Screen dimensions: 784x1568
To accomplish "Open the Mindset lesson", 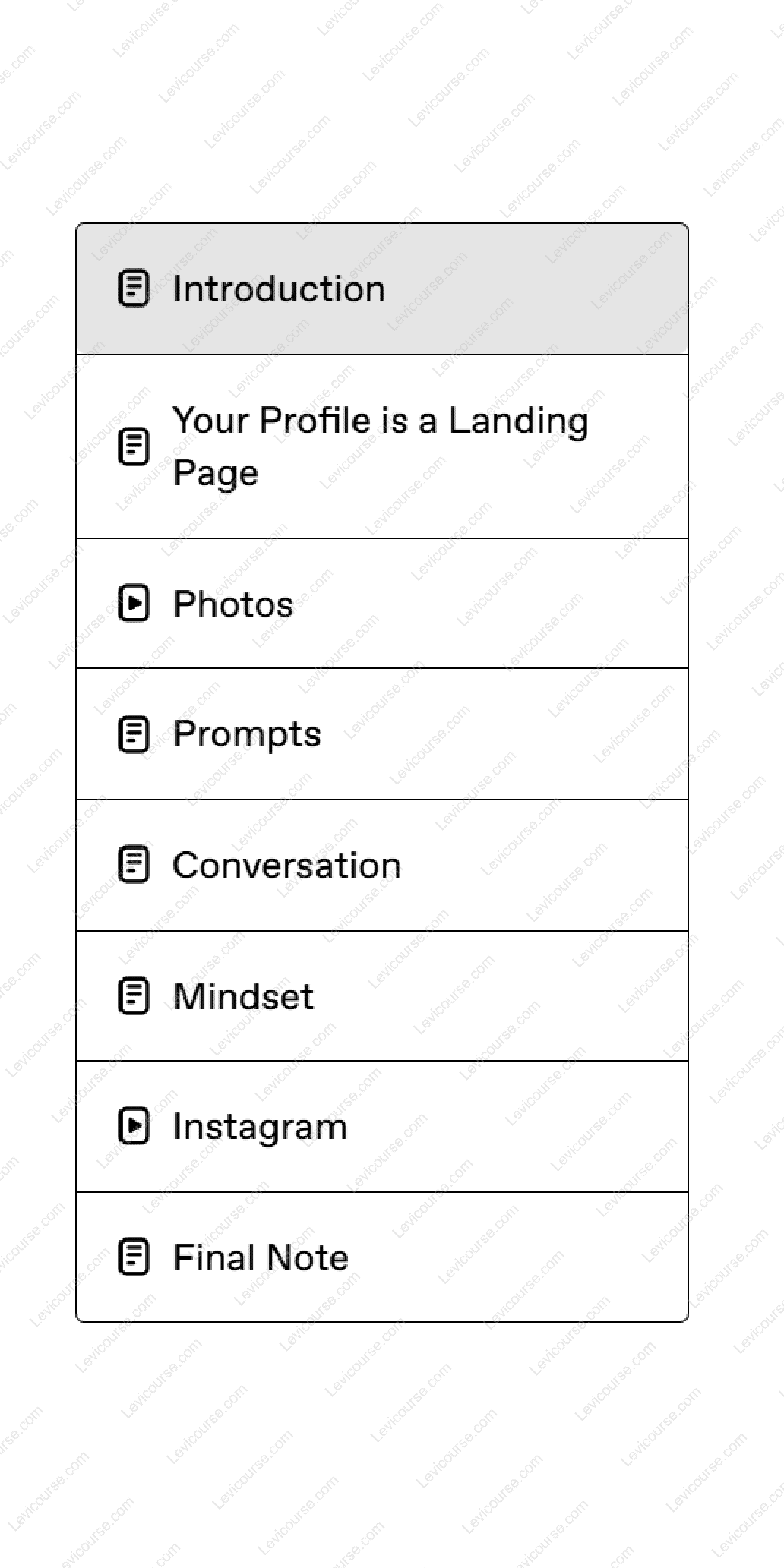I will coord(243,995).
